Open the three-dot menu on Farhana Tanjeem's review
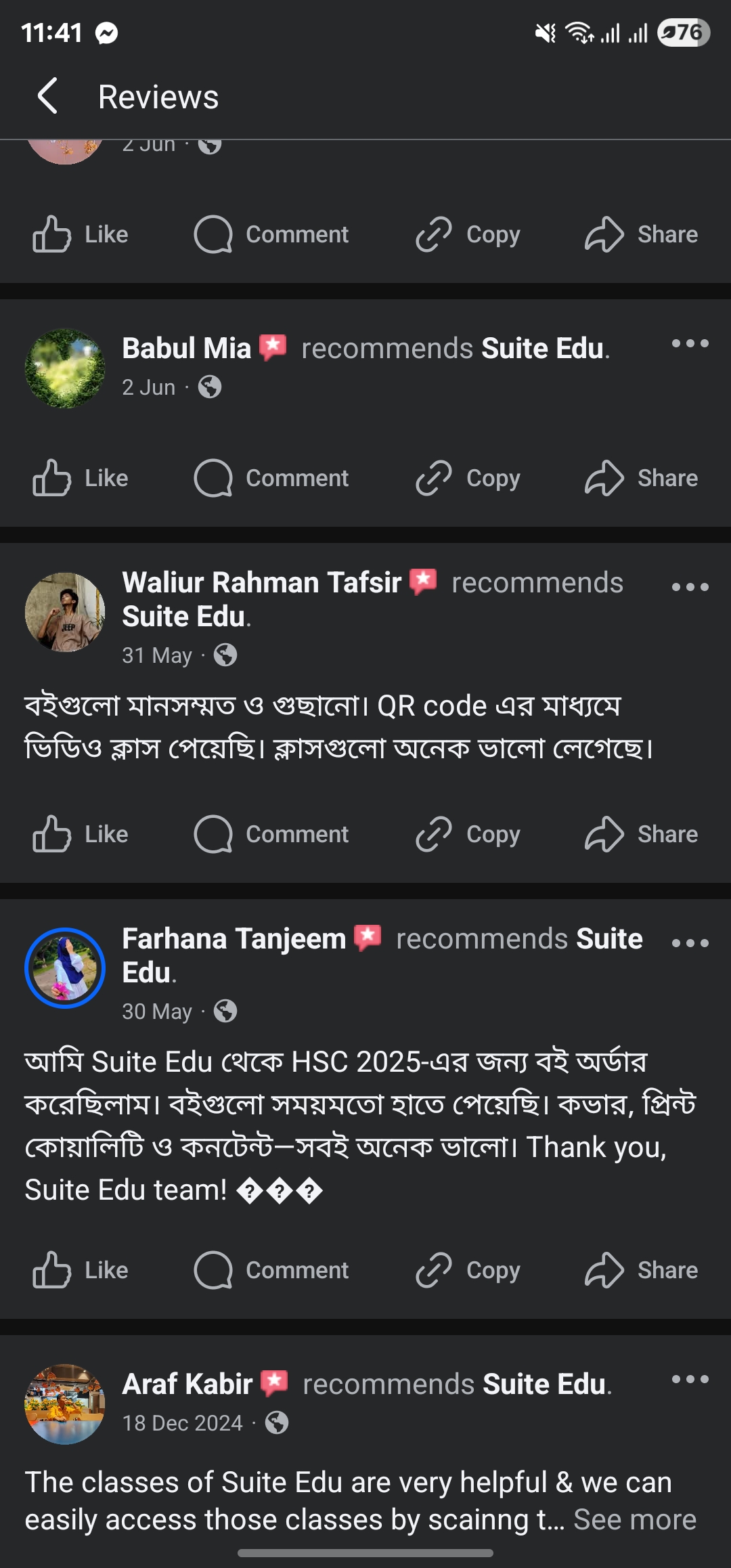The width and height of the screenshot is (731, 1568). click(x=690, y=944)
